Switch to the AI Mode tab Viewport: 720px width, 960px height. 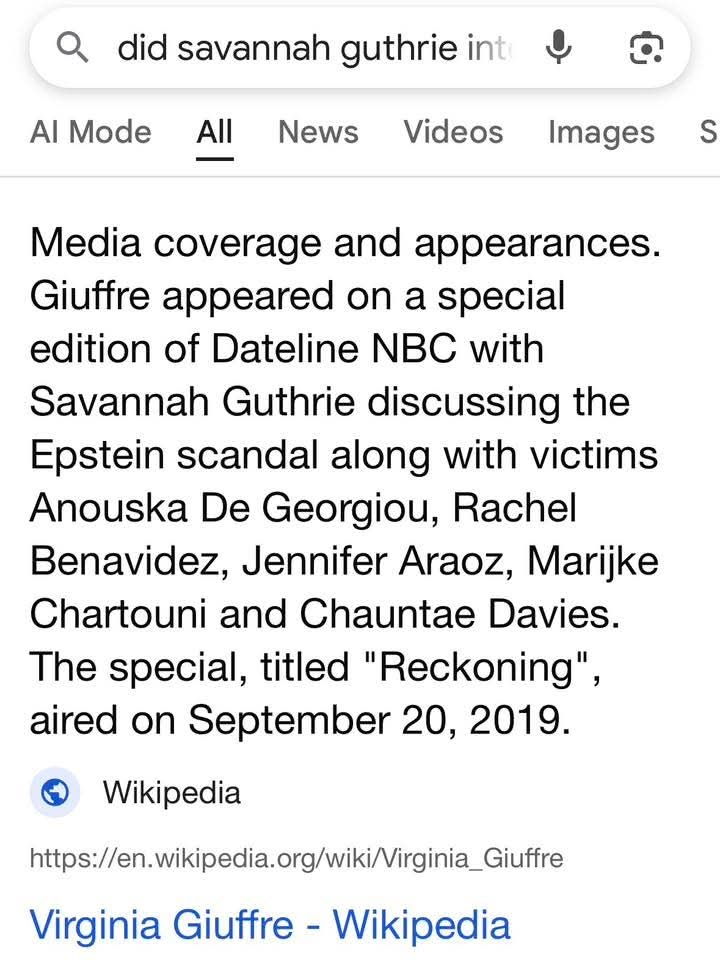click(91, 132)
